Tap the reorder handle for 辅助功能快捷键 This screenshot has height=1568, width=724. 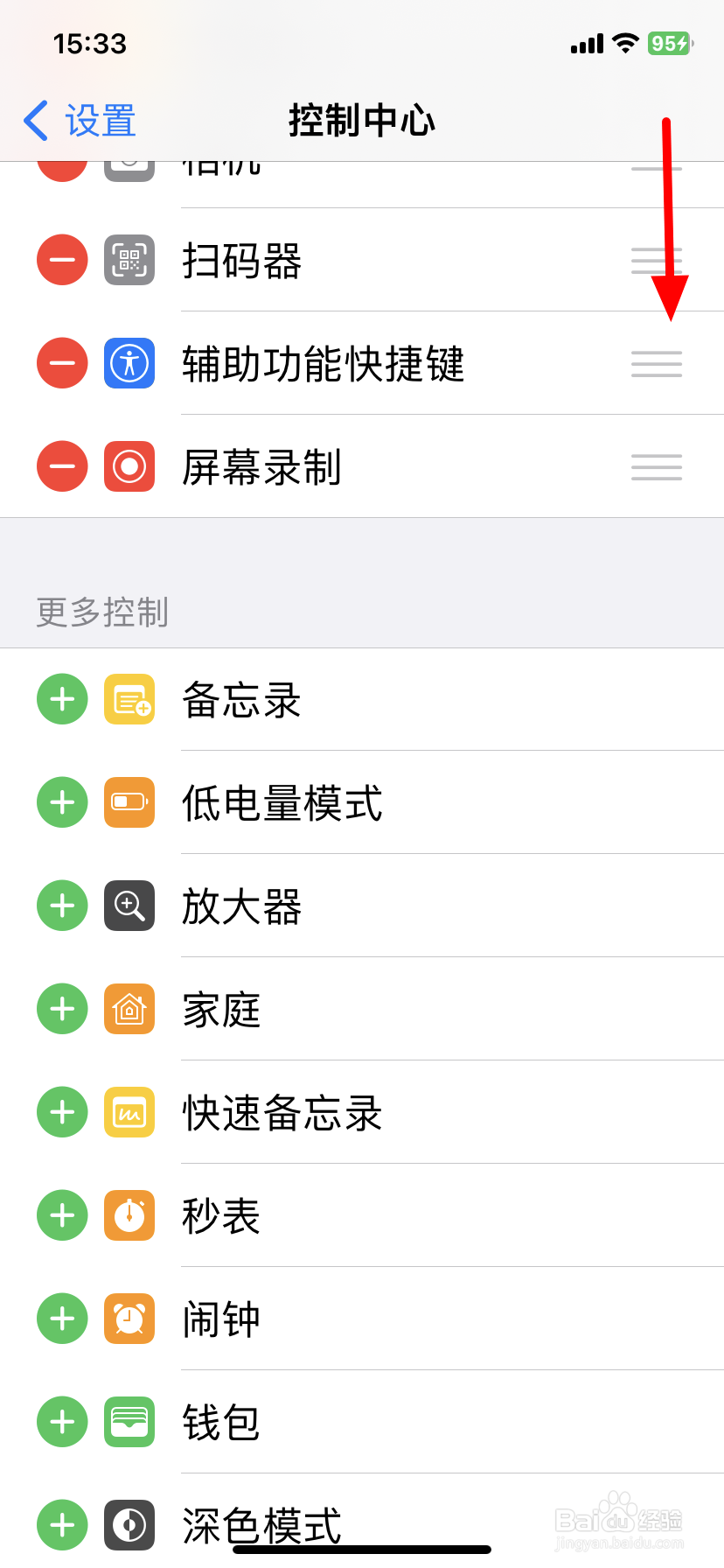click(x=657, y=364)
